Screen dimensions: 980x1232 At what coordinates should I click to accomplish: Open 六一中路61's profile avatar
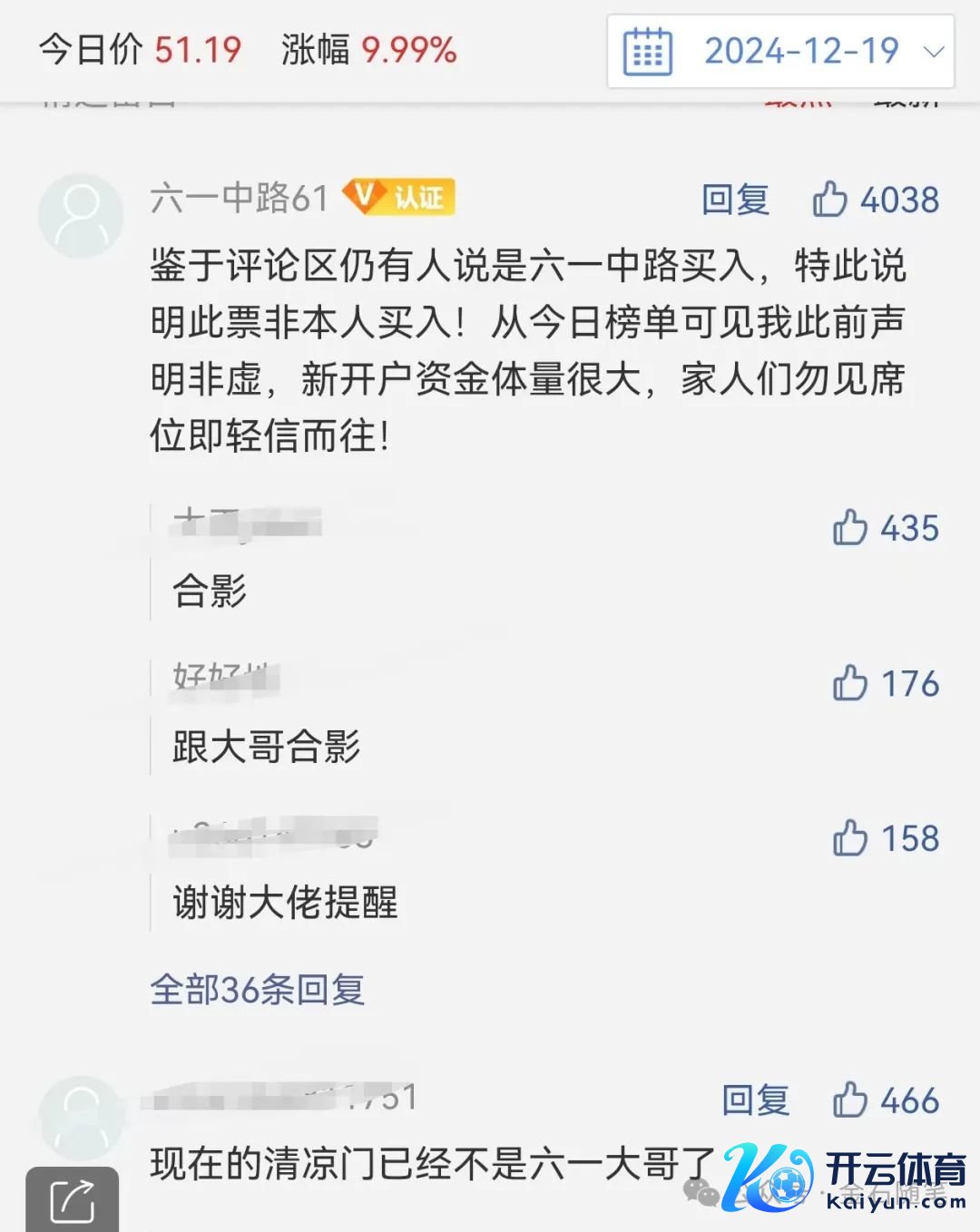(x=81, y=216)
